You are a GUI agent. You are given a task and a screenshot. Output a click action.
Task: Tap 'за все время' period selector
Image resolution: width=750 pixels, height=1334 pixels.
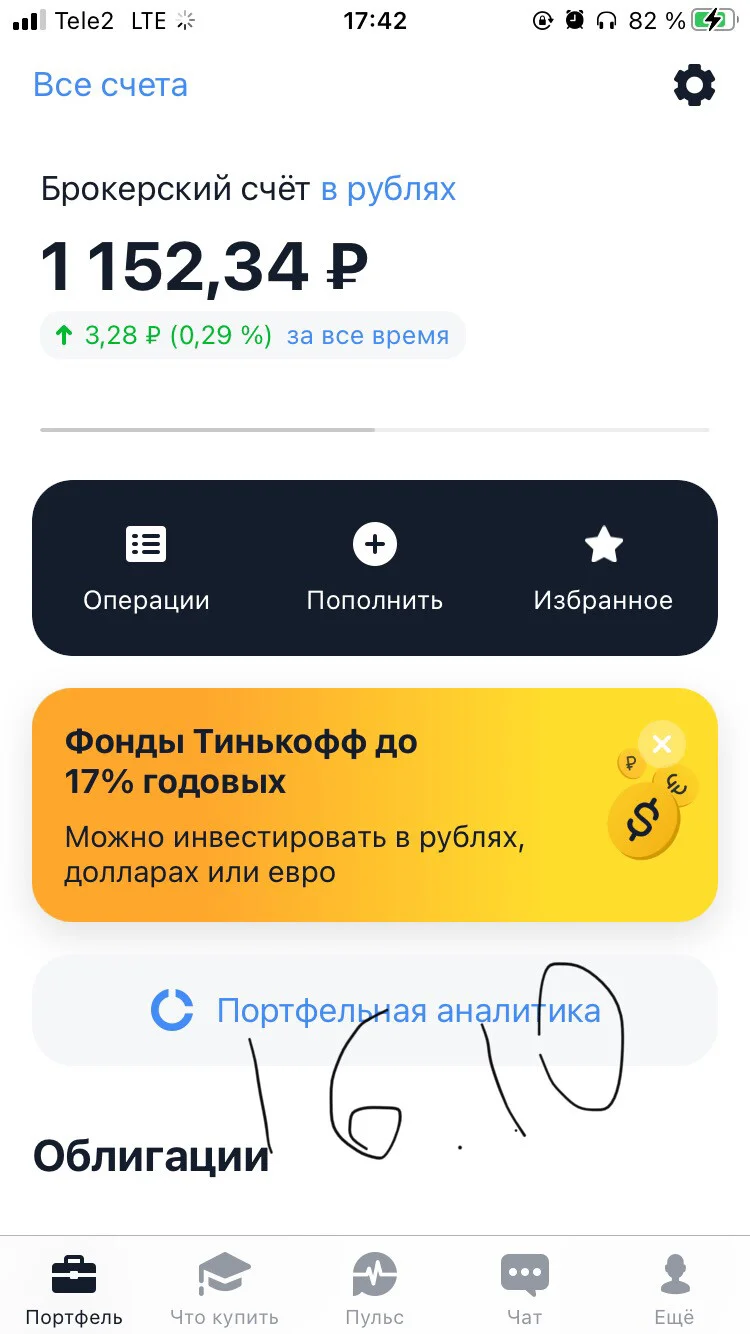pyautogui.click(x=367, y=336)
